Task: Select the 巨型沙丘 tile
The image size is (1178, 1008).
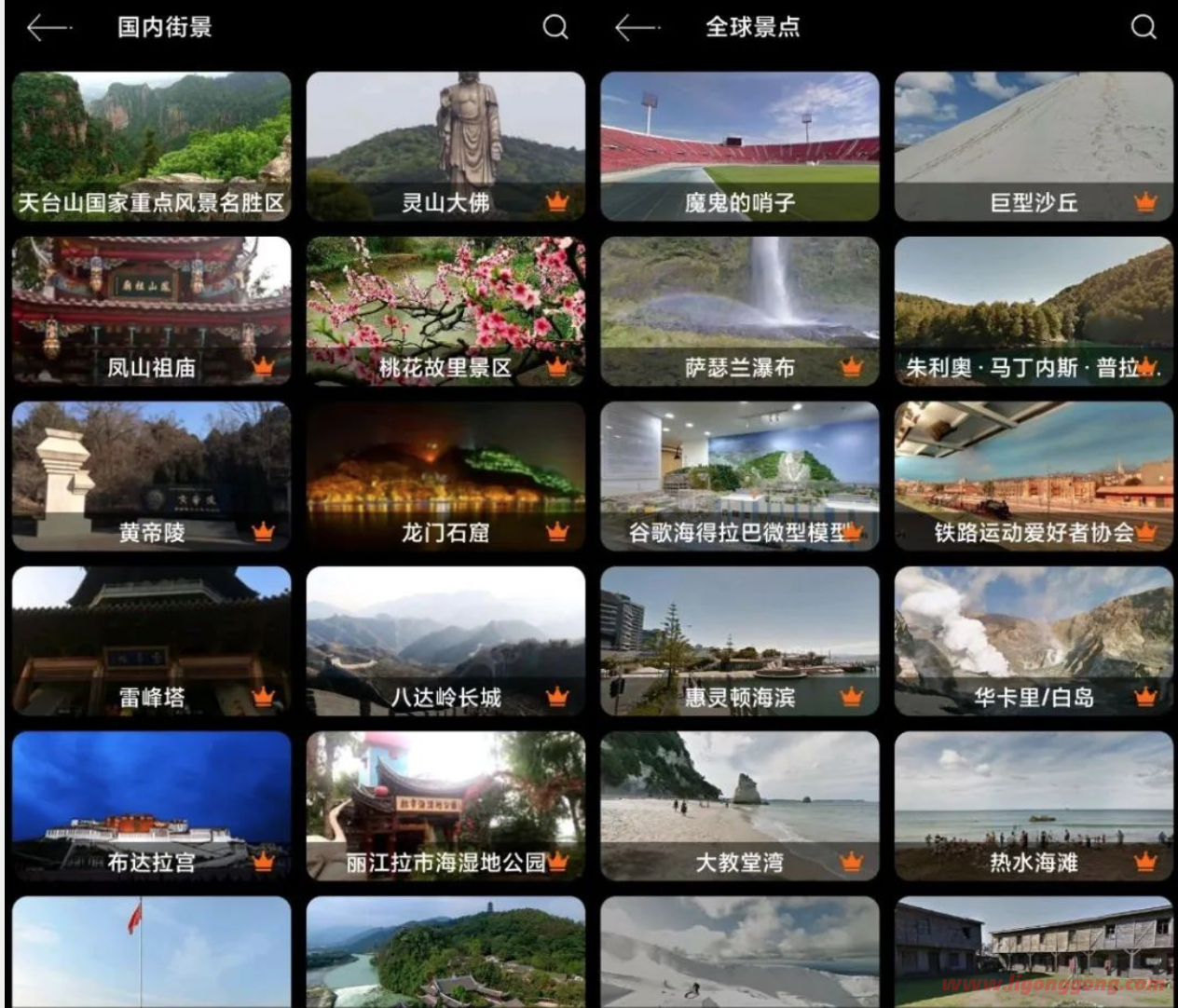Action: pyautogui.click(x=1034, y=146)
